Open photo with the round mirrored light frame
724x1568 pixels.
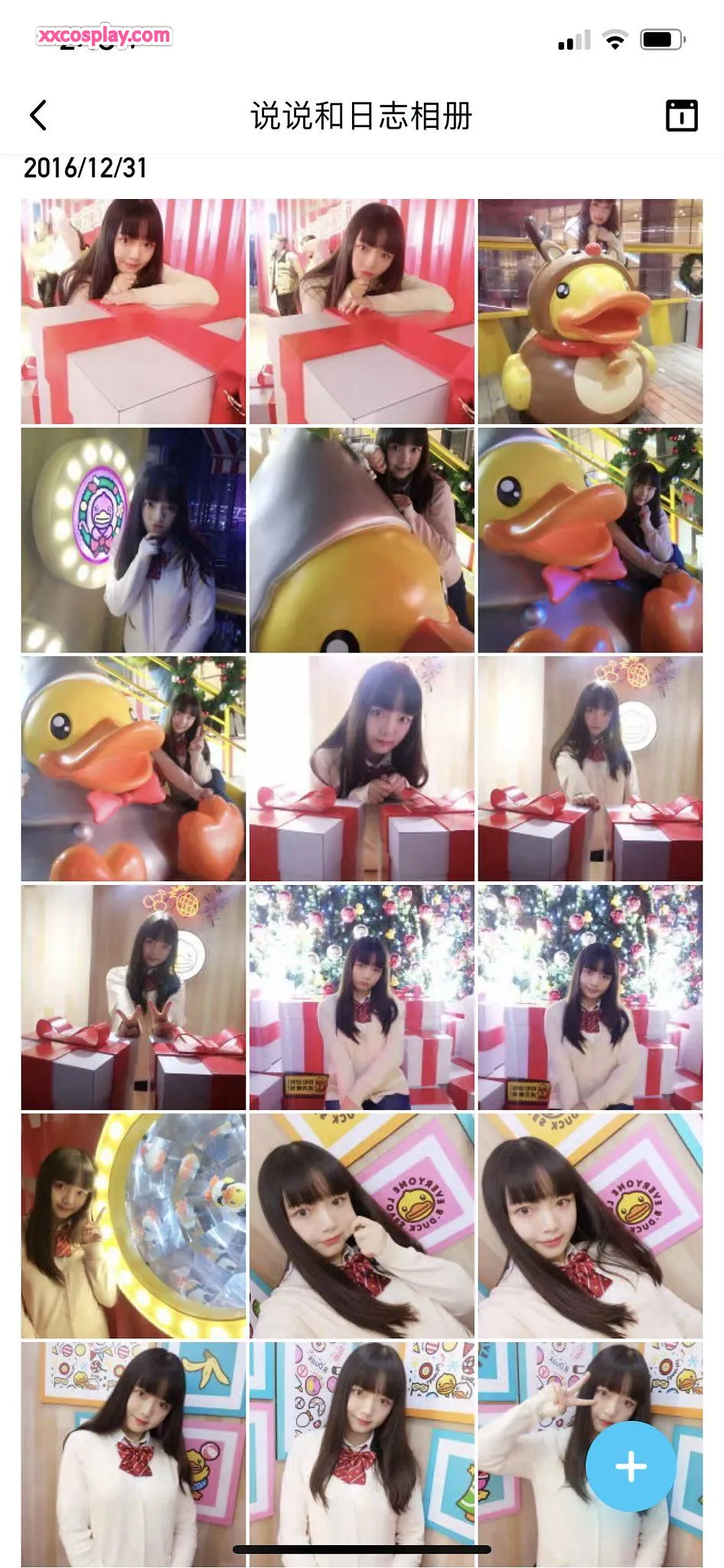(x=133, y=1226)
